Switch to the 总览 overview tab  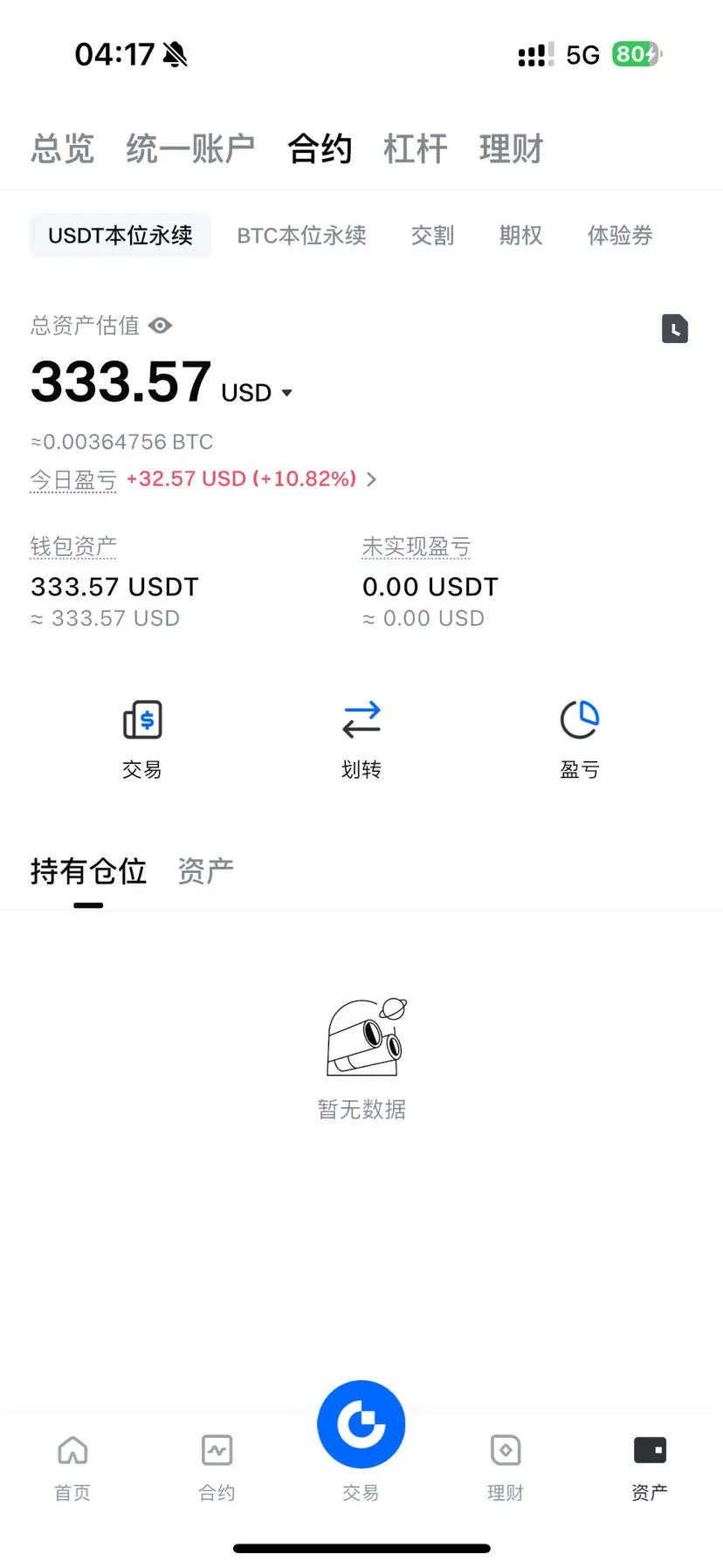click(62, 148)
